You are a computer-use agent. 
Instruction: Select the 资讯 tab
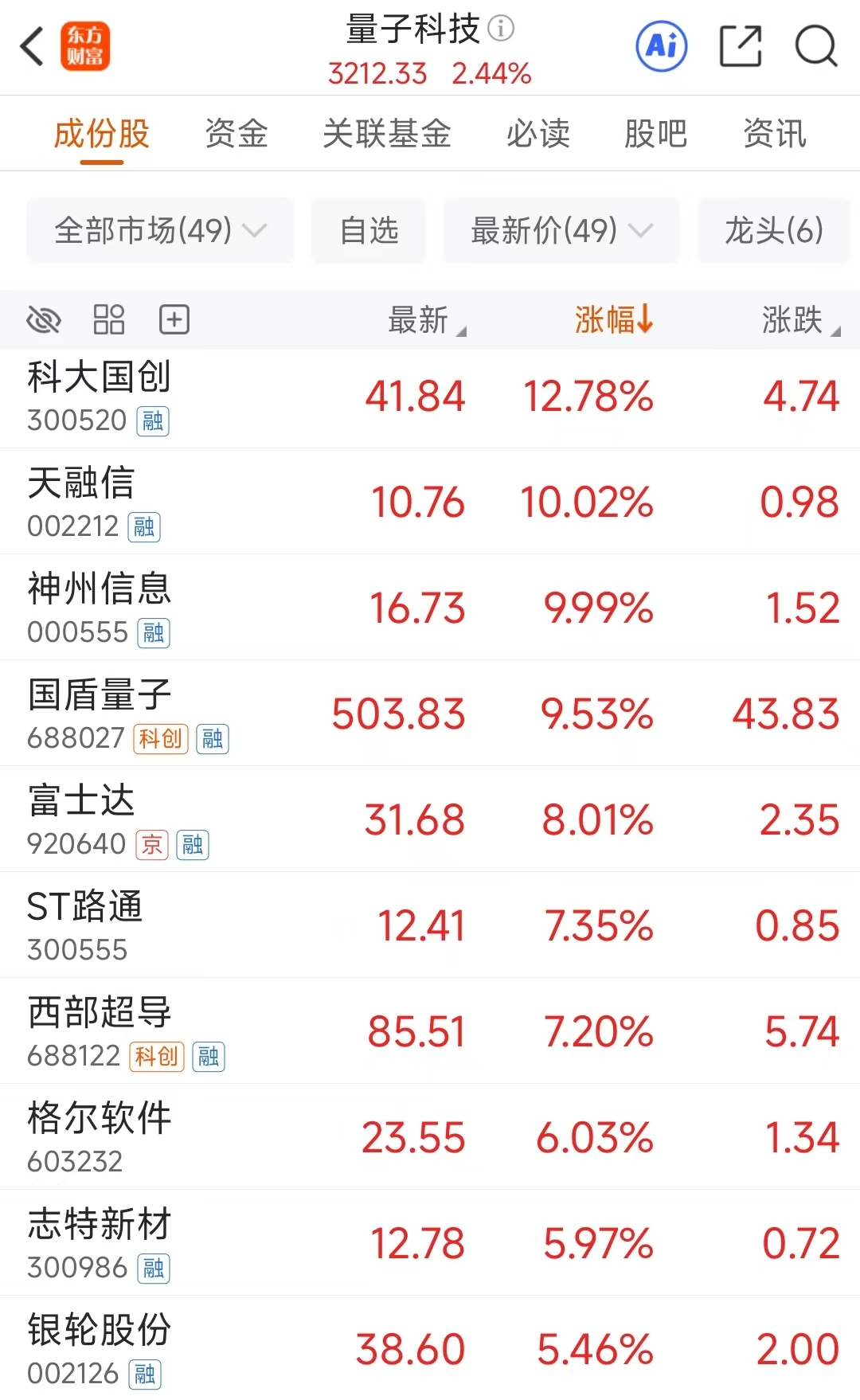click(x=774, y=134)
